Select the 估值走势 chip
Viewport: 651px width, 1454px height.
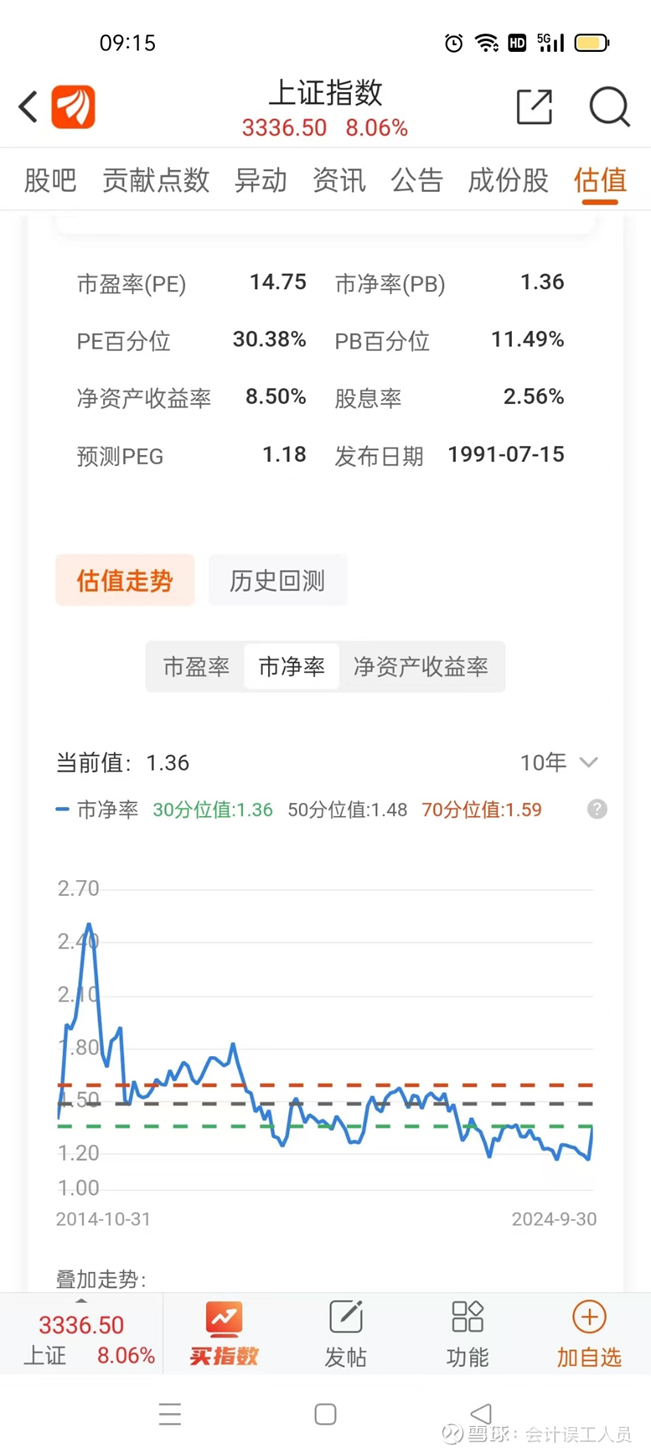(x=125, y=580)
